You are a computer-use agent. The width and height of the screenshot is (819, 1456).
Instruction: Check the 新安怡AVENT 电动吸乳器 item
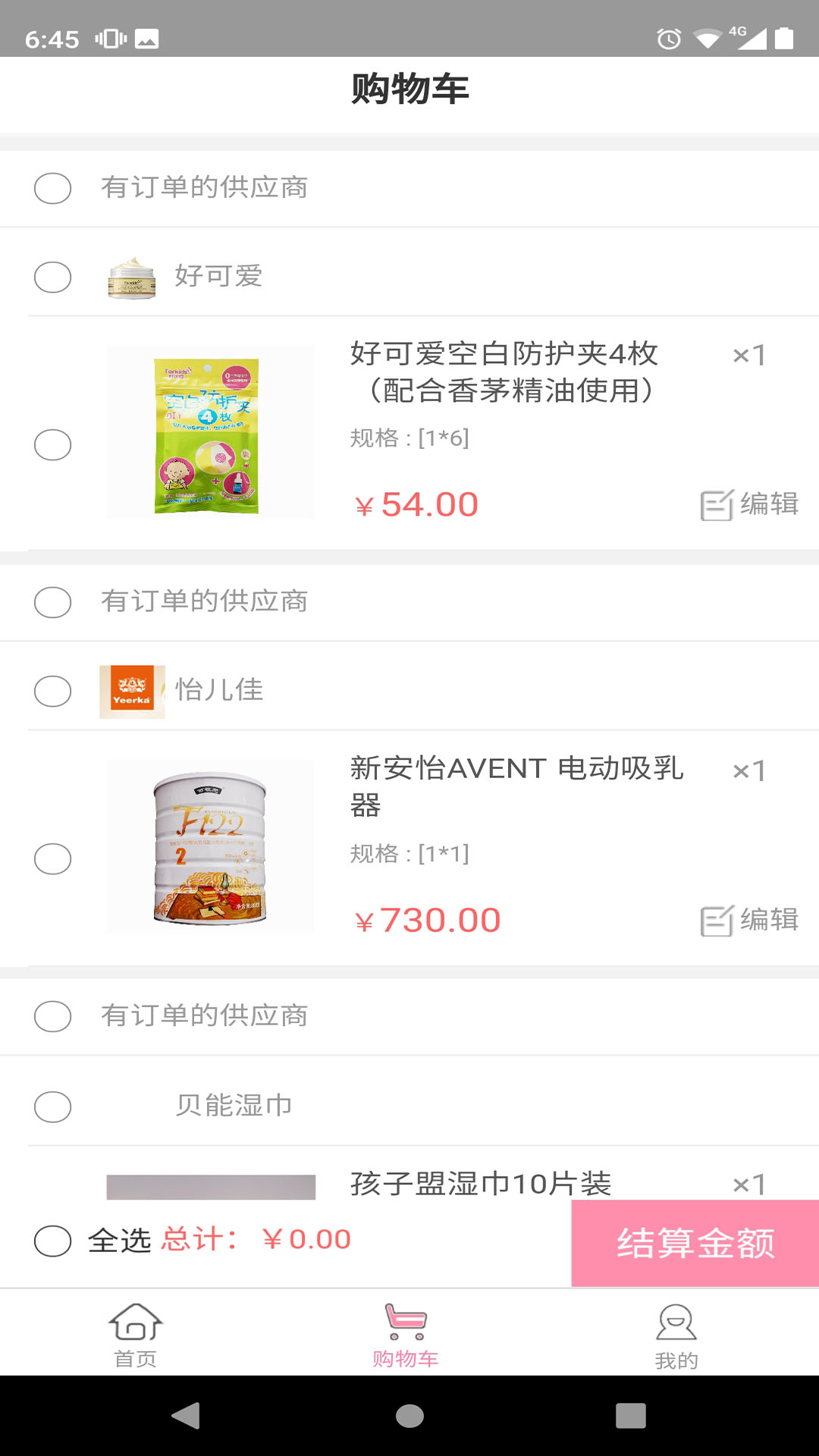coord(52,858)
